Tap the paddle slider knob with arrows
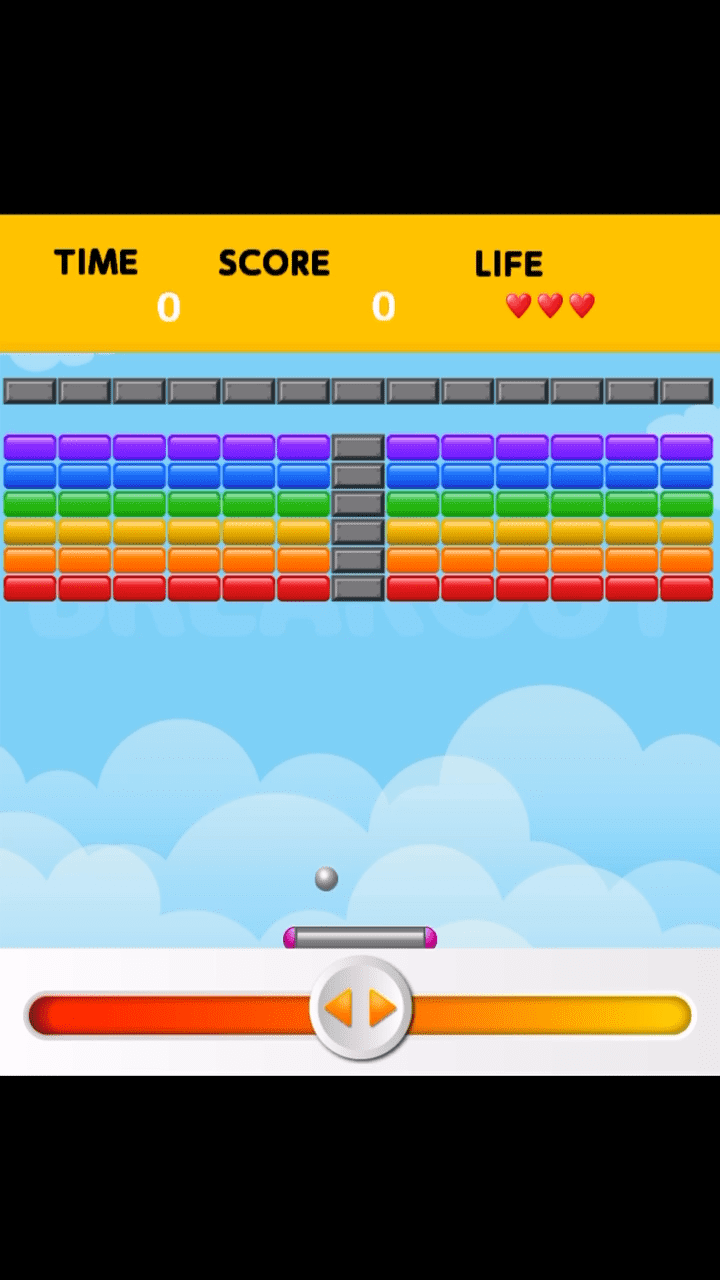 coord(361,1009)
